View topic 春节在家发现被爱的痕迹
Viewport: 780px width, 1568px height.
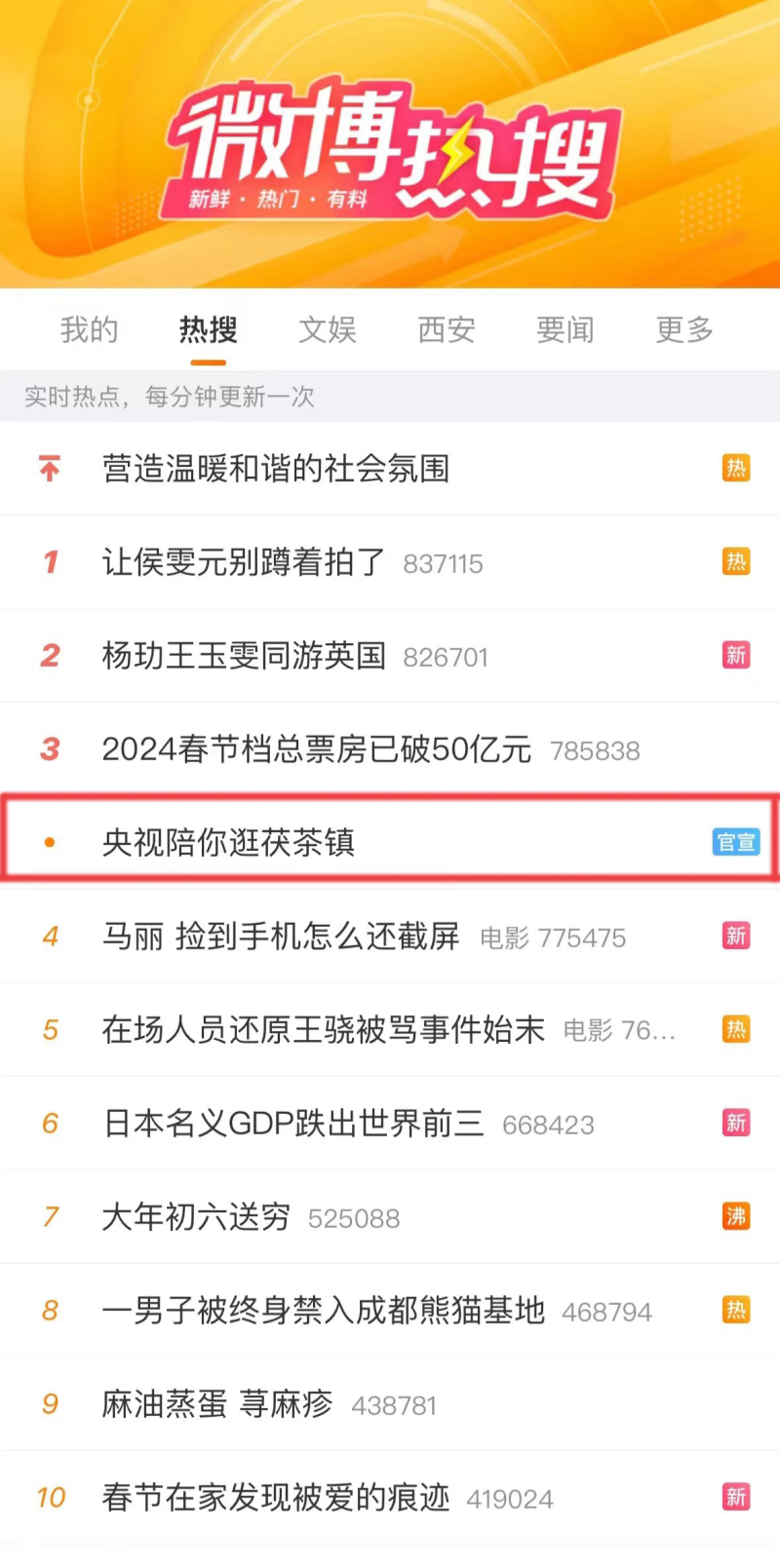coord(390,1498)
